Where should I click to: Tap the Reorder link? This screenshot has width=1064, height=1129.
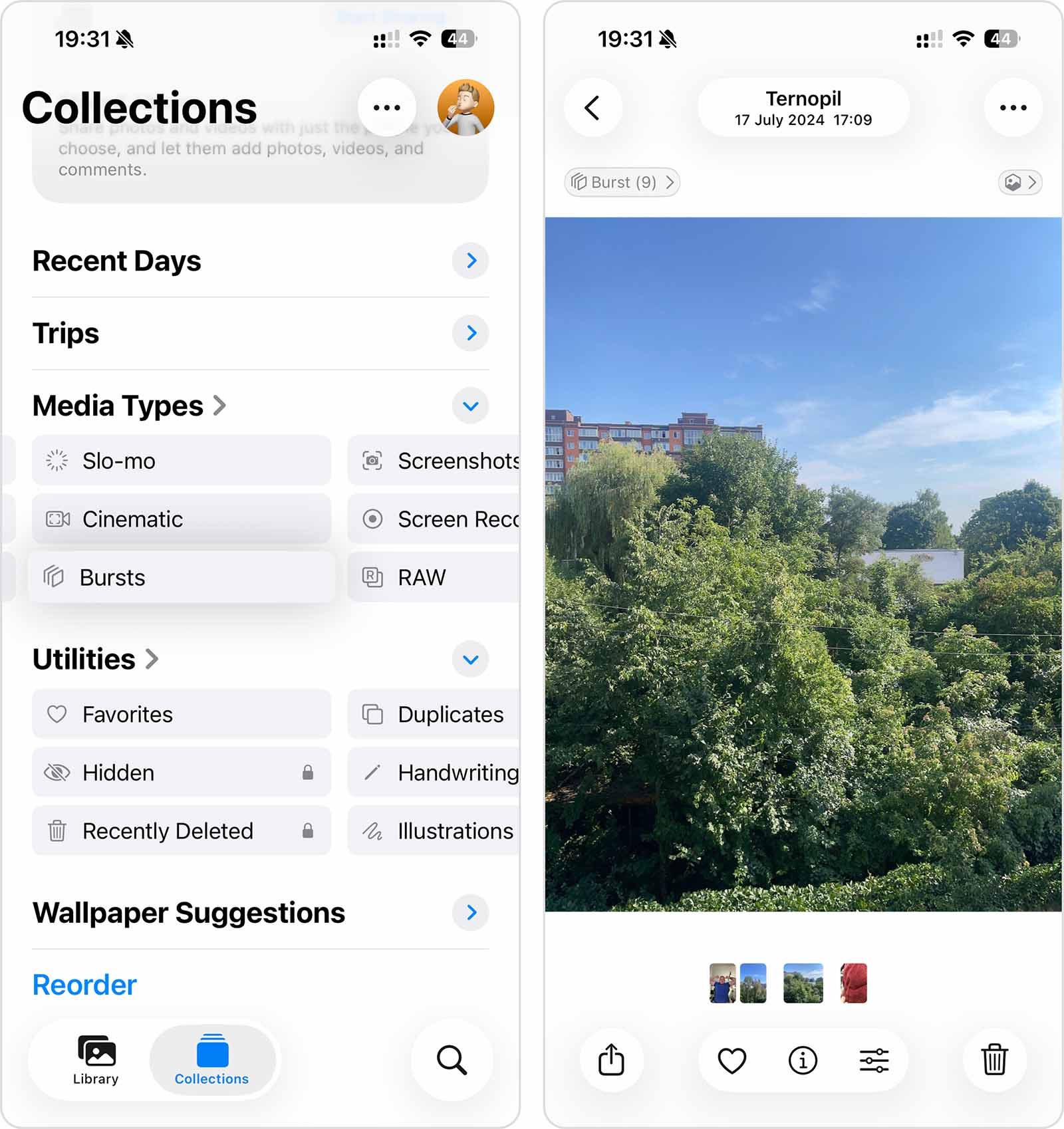click(84, 985)
